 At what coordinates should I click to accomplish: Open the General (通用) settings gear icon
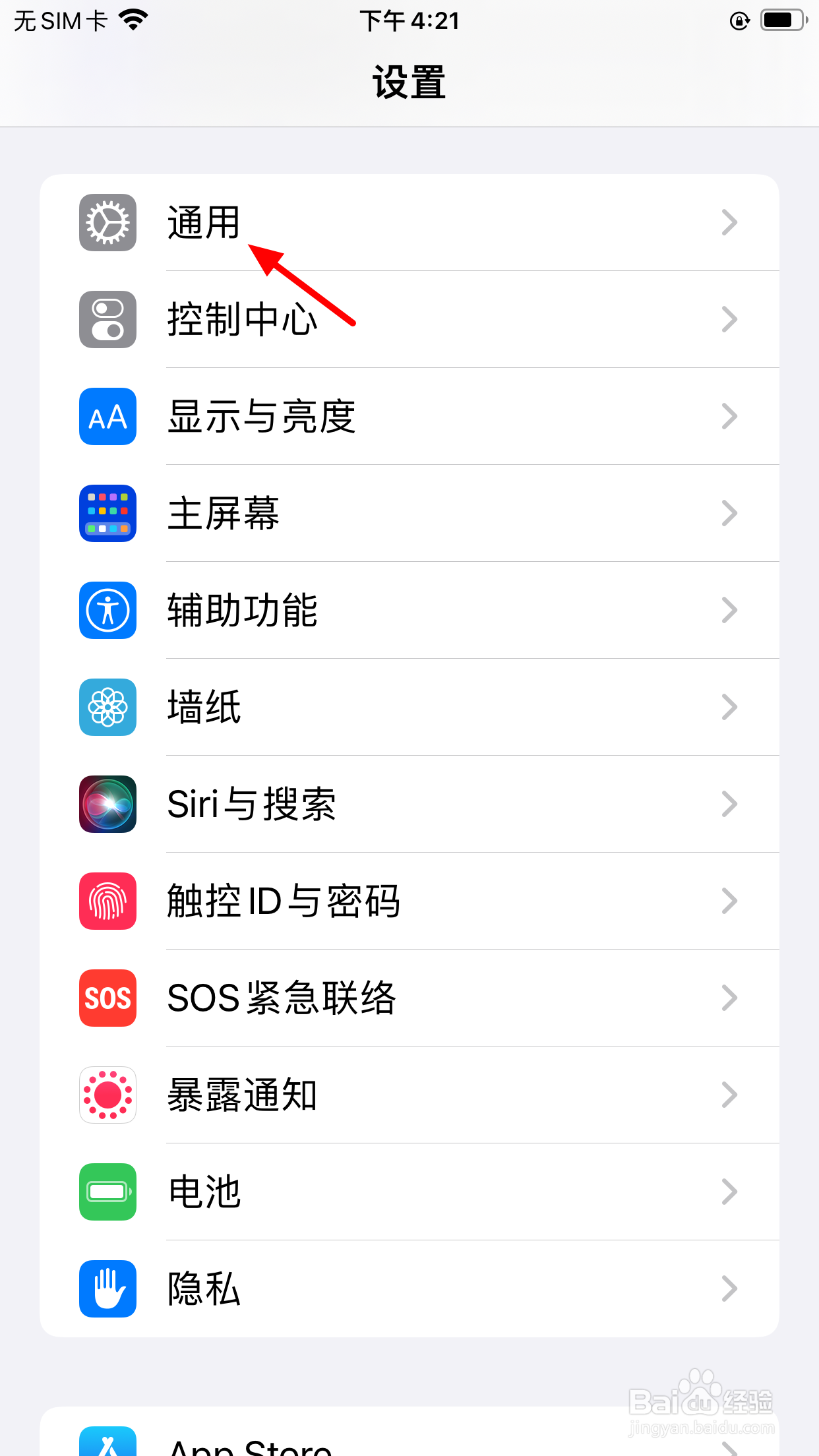tap(107, 223)
